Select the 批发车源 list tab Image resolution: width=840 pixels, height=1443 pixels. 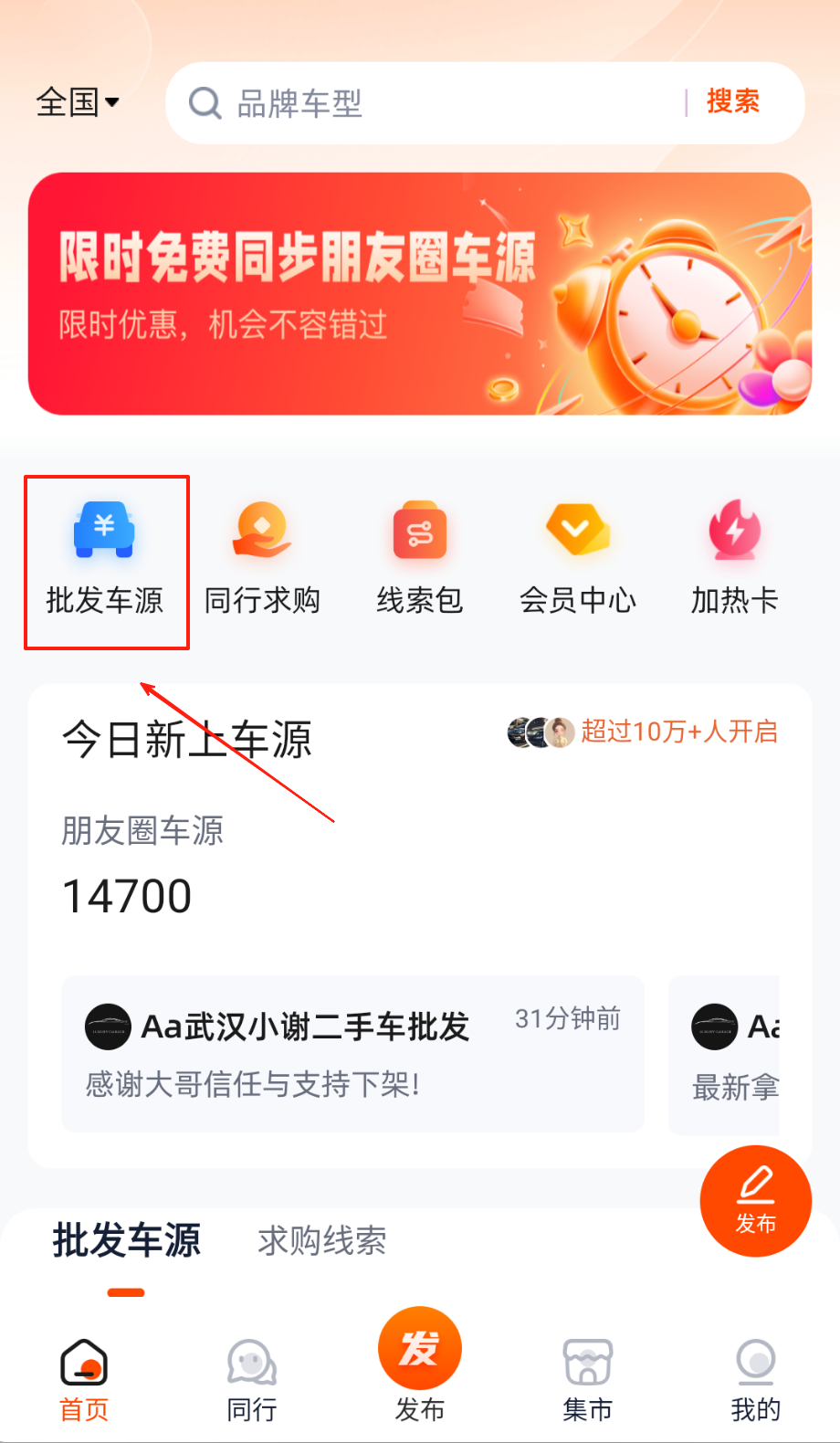[x=126, y=1240]
